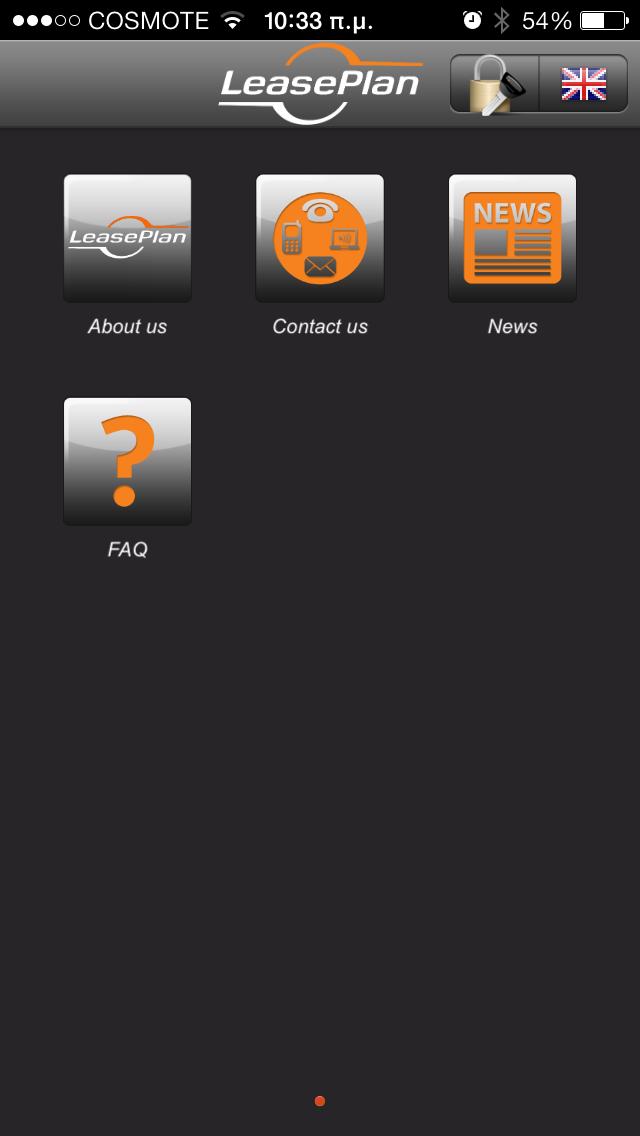Change language via the UK flag icon
Viewport: 640px width, 1136px height.
pos(584,84)
